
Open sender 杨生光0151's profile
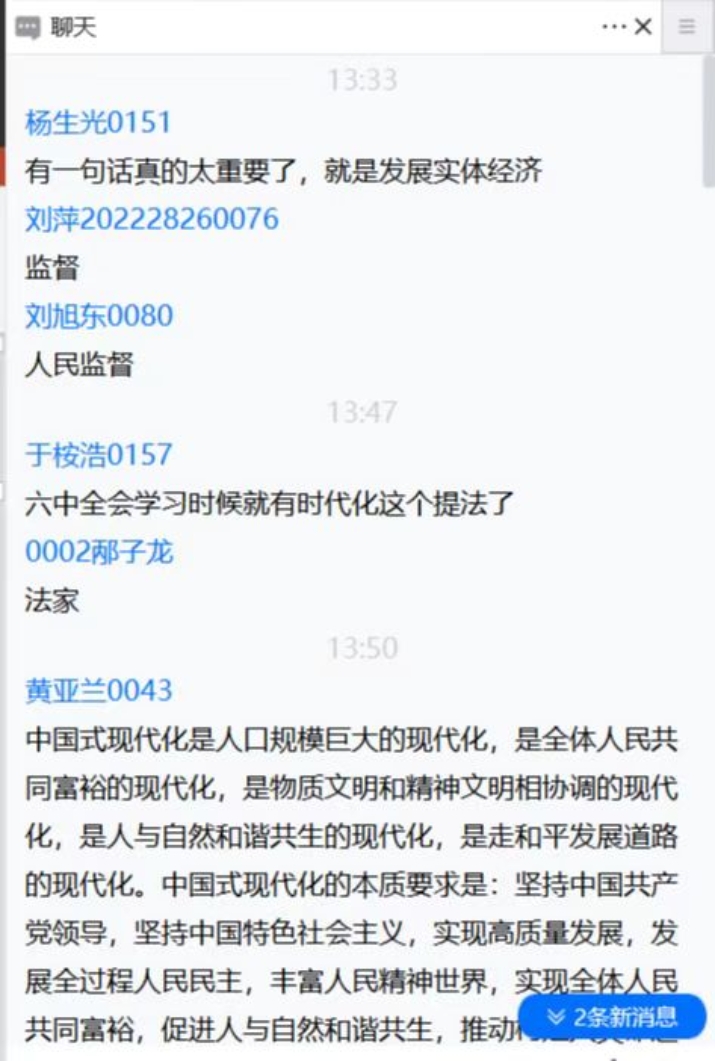(98, 122)
